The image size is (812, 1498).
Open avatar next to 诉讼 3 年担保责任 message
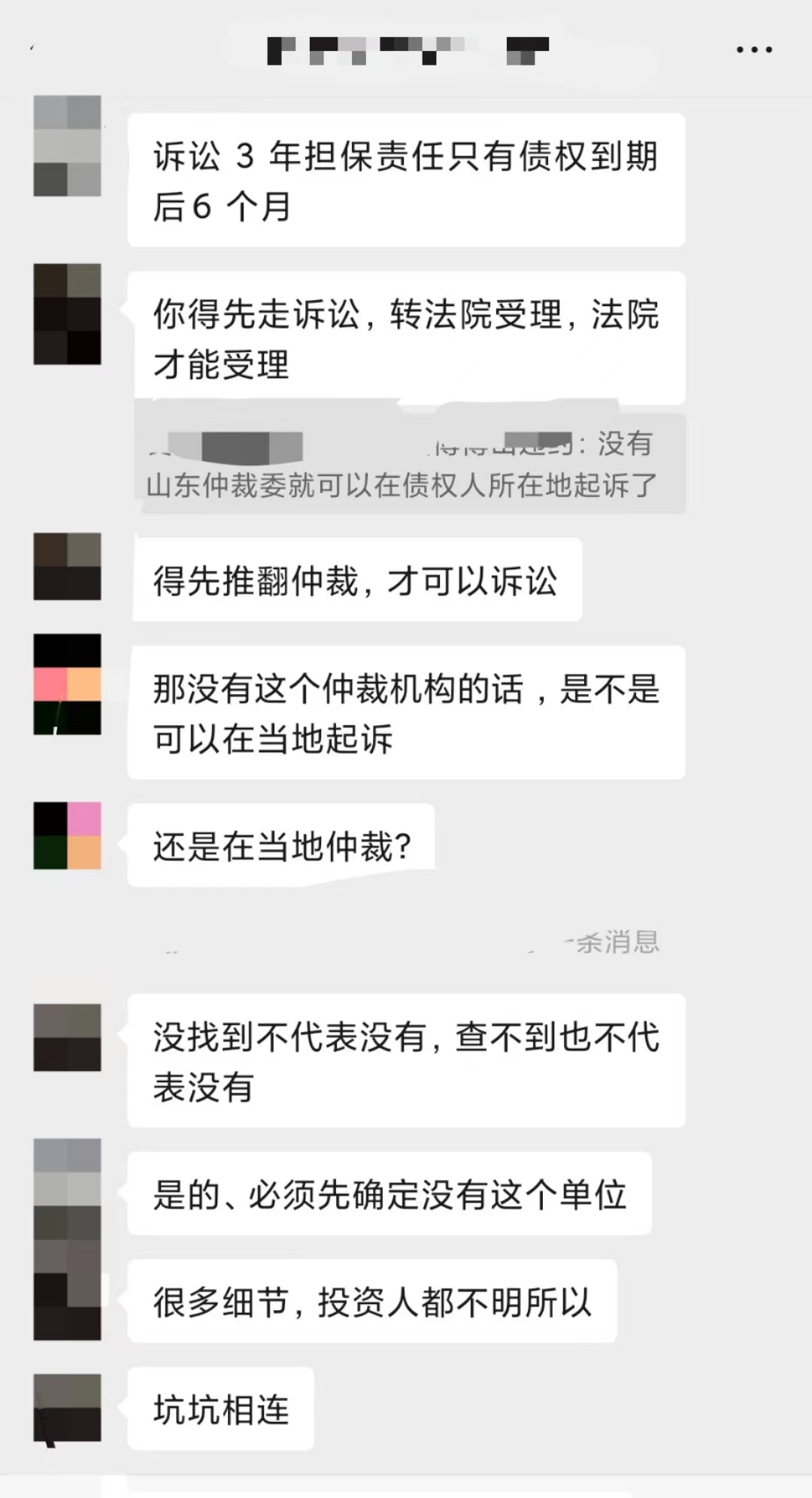(x=68, y=146)
